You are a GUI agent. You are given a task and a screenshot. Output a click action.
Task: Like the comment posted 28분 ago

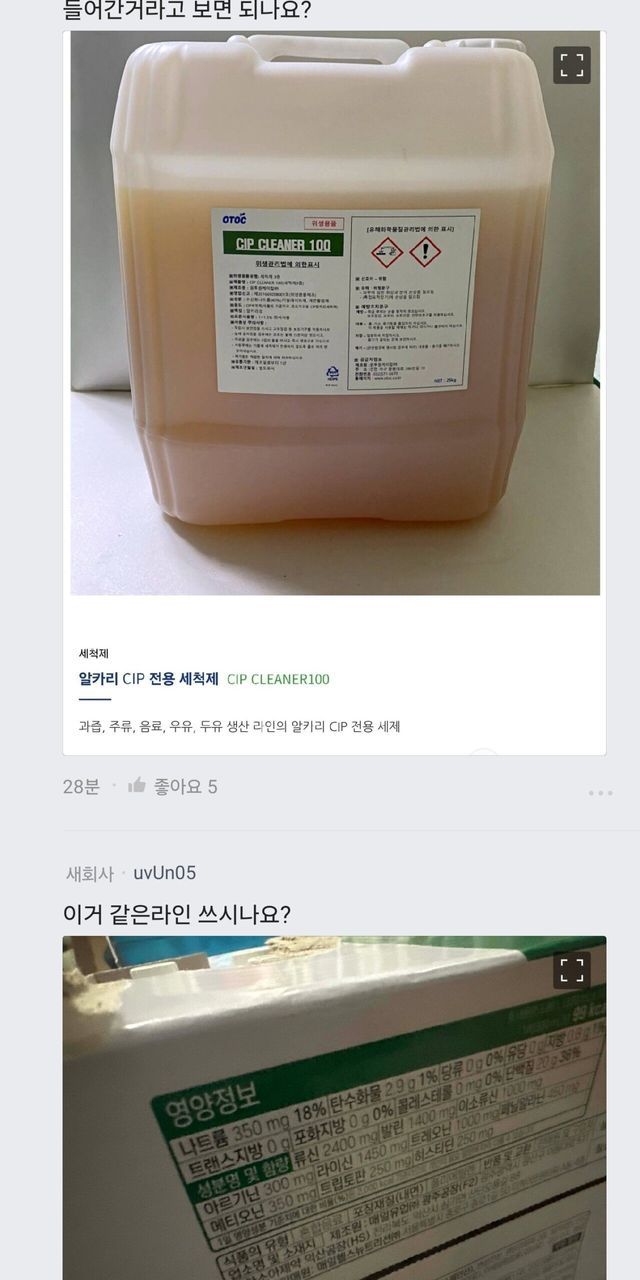172,786
